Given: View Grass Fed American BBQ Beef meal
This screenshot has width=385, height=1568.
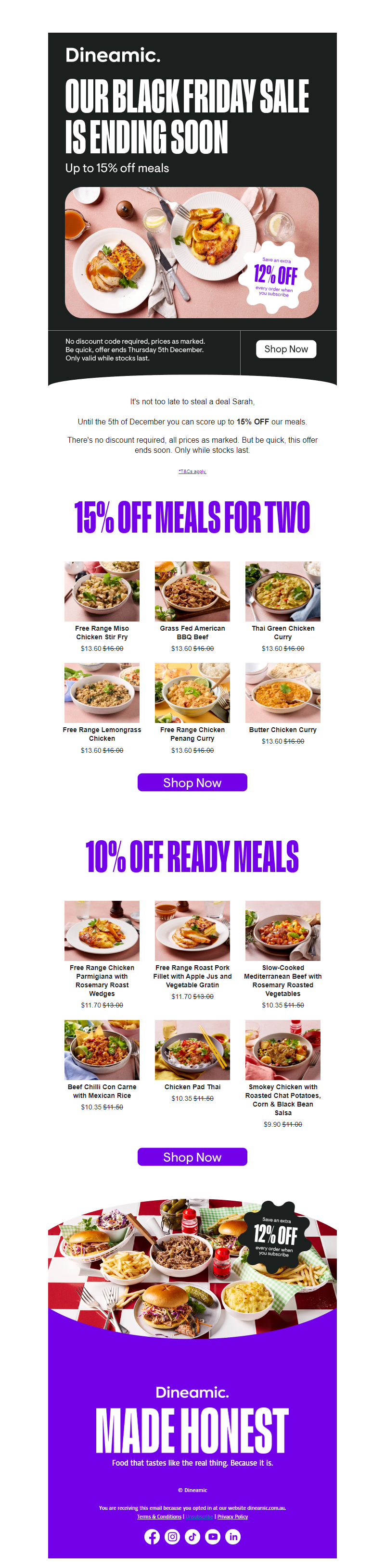Looking at the screenshot, I should (x=192, y=591).
